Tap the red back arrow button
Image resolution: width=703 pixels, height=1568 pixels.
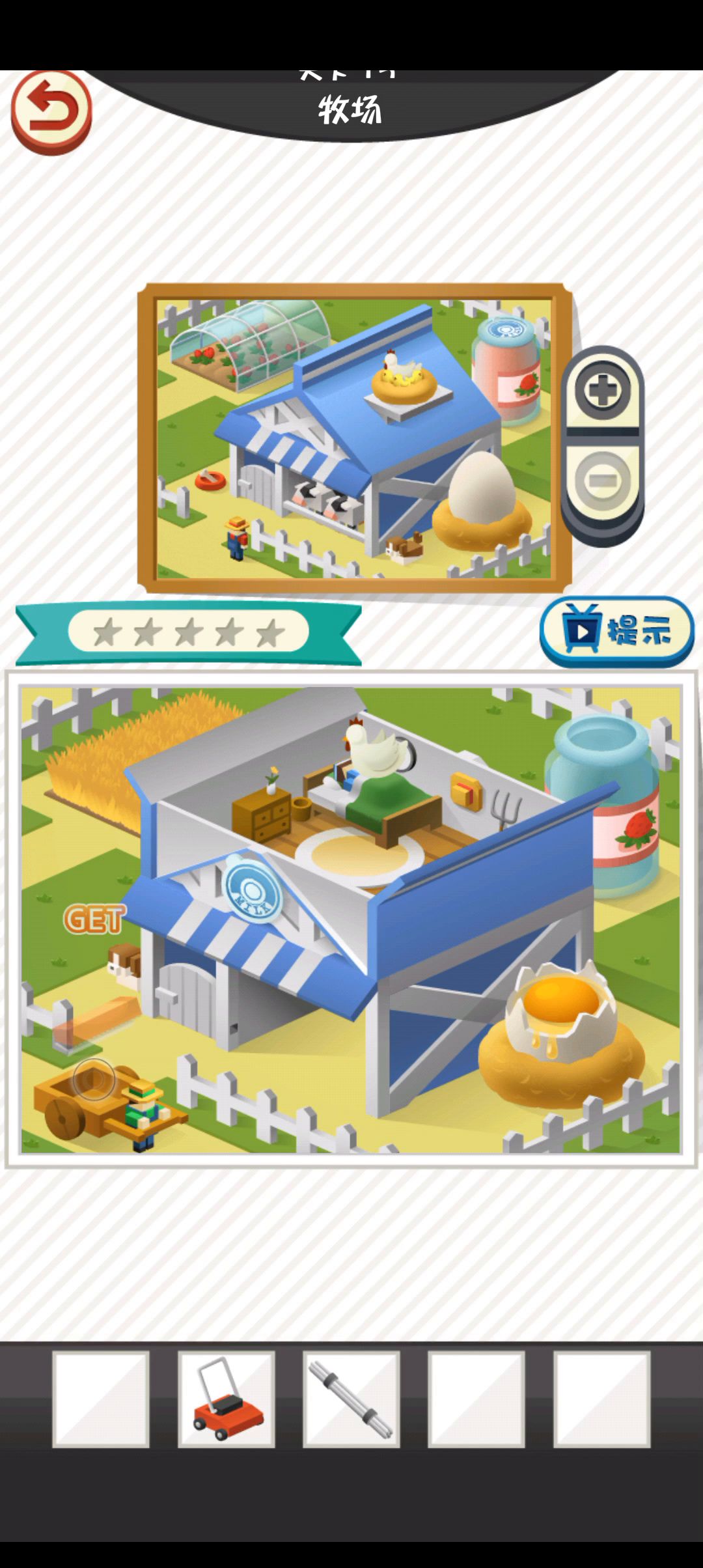(51, 111)
